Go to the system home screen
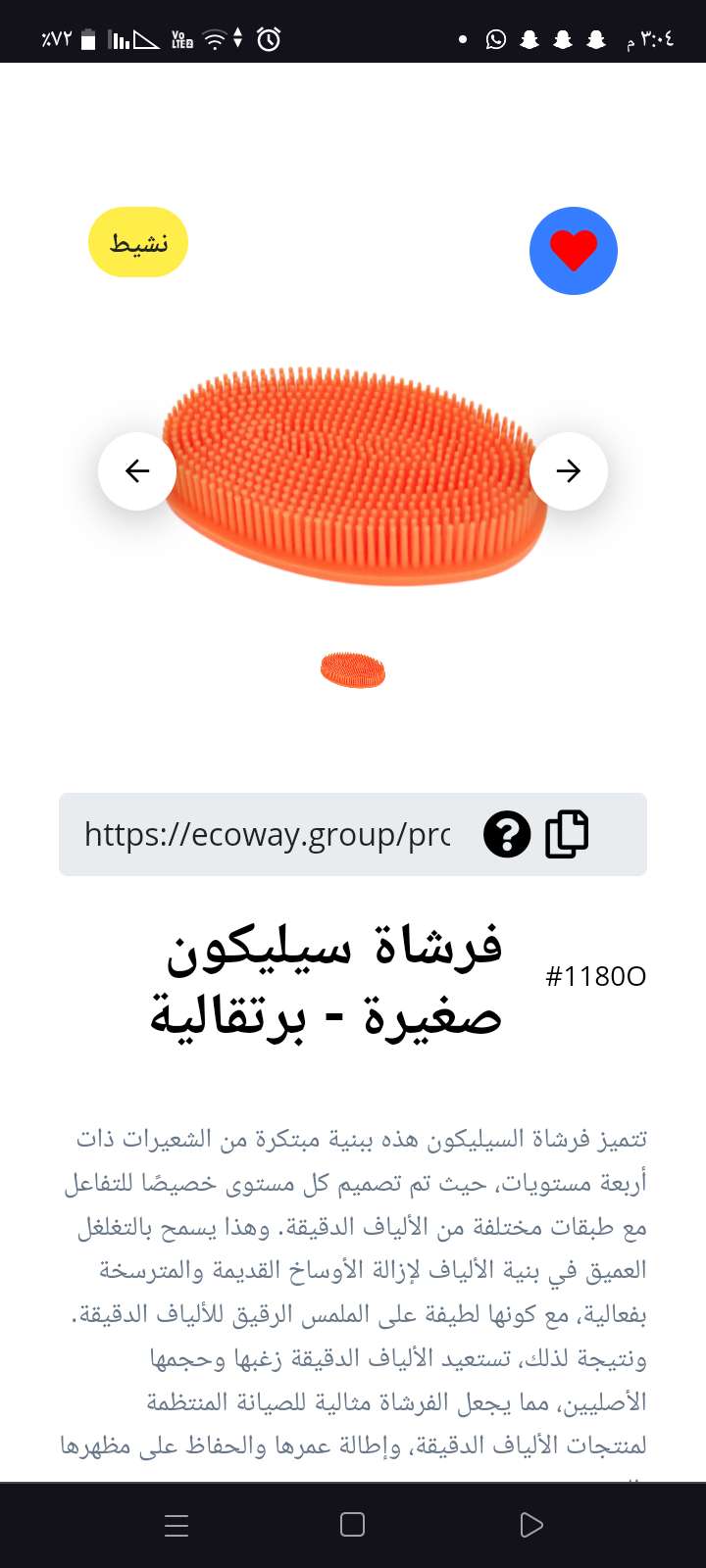This screenshot has width=706, height=1568. point(352,1525)
